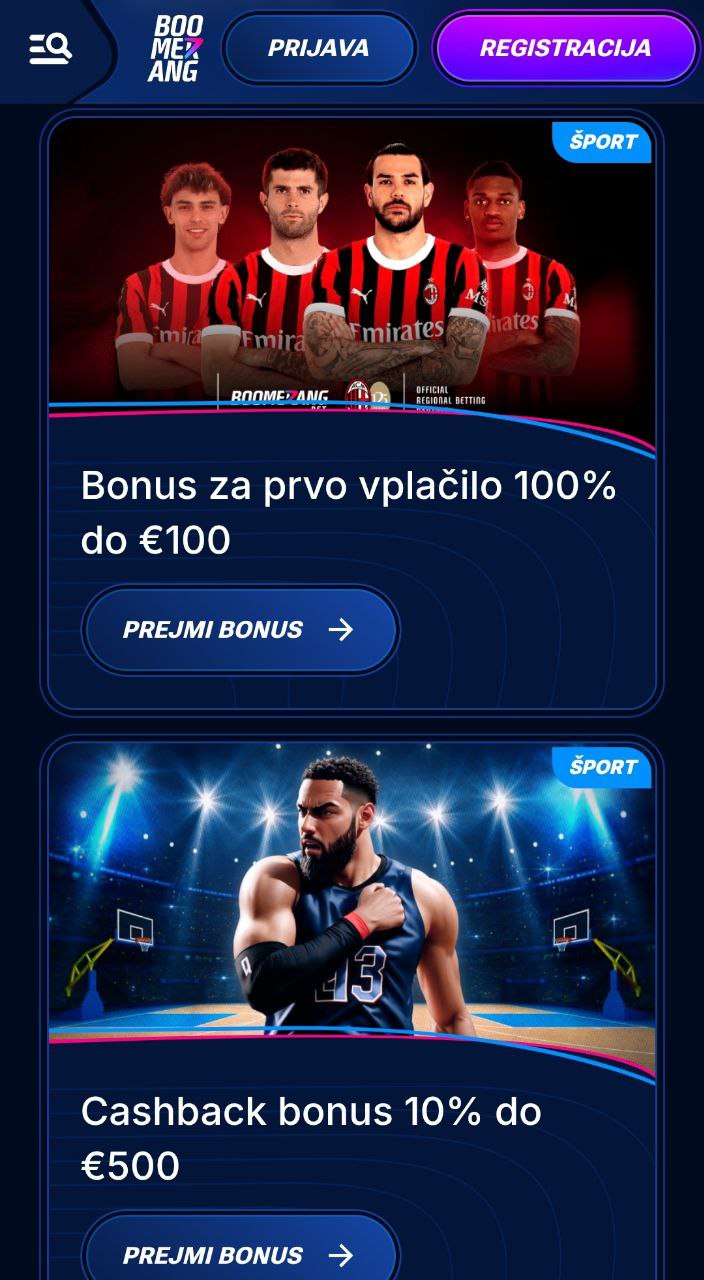This screenshot has width=704, height=1280.
Task: Tap the Prijava login button
Action: pyautogui.click(x=319, y=48)
